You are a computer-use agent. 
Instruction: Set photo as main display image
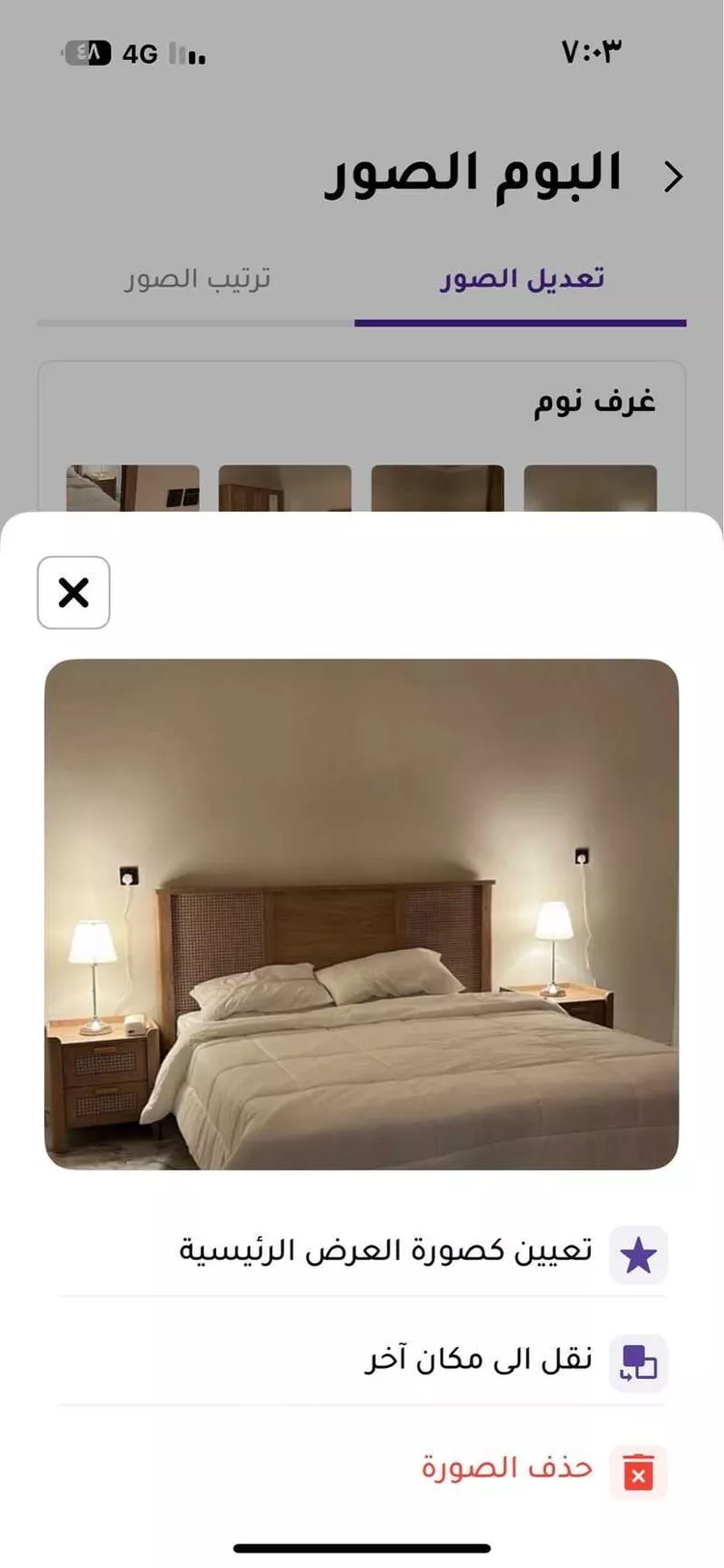[x=386, y=1252]
